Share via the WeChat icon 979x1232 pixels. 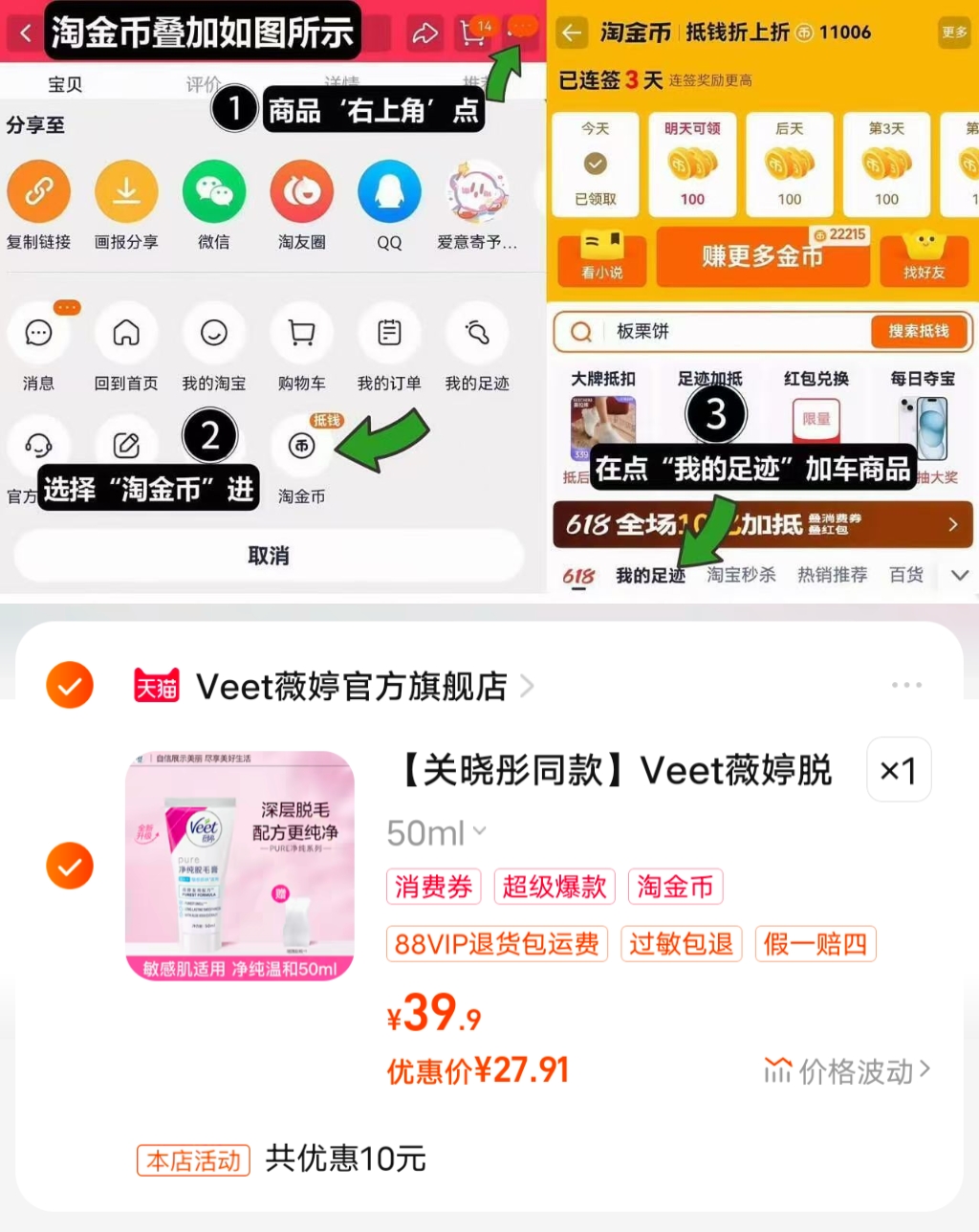(213, 191)
